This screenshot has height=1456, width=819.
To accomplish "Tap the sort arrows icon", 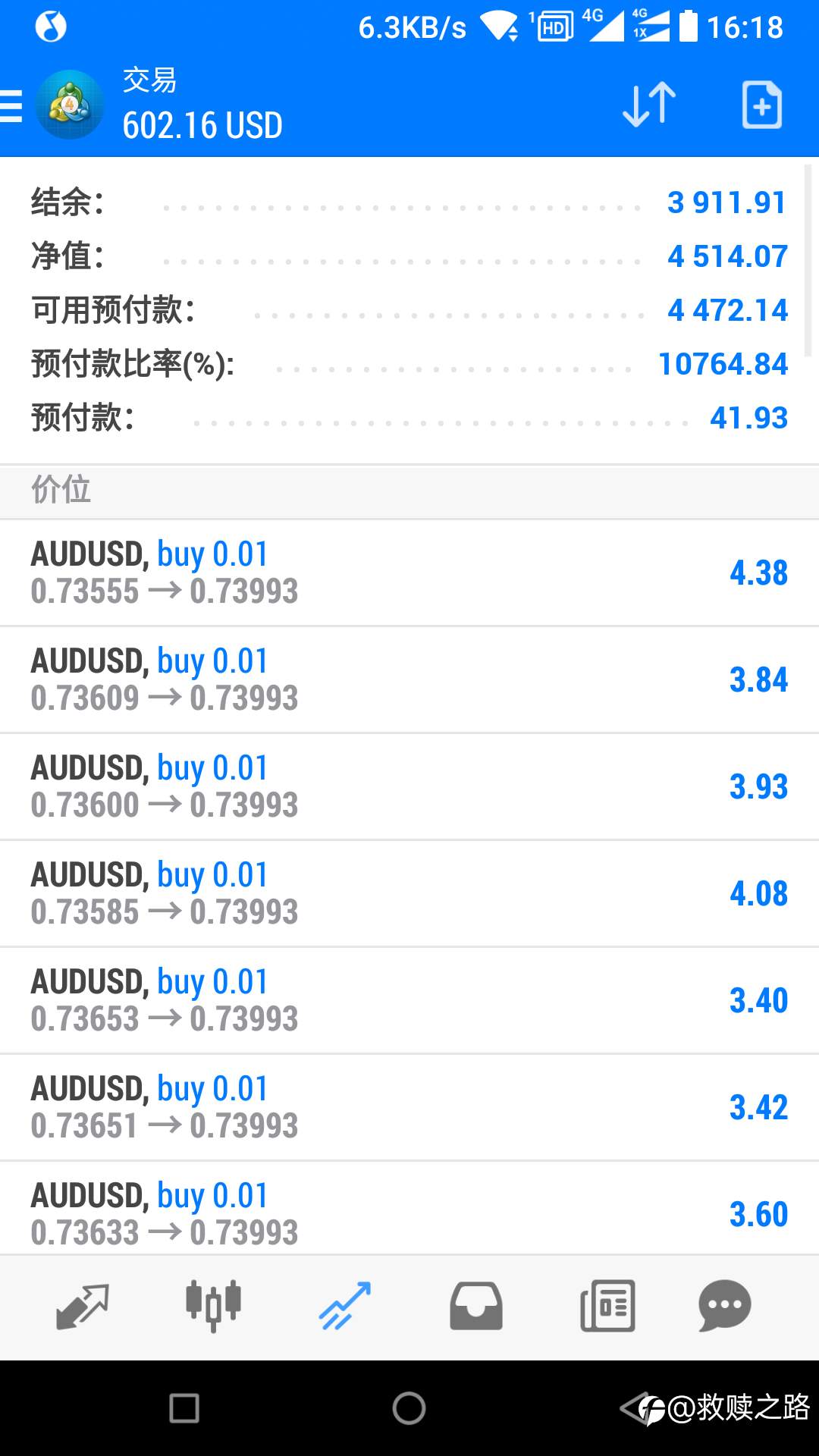I will tap(649, 104).
